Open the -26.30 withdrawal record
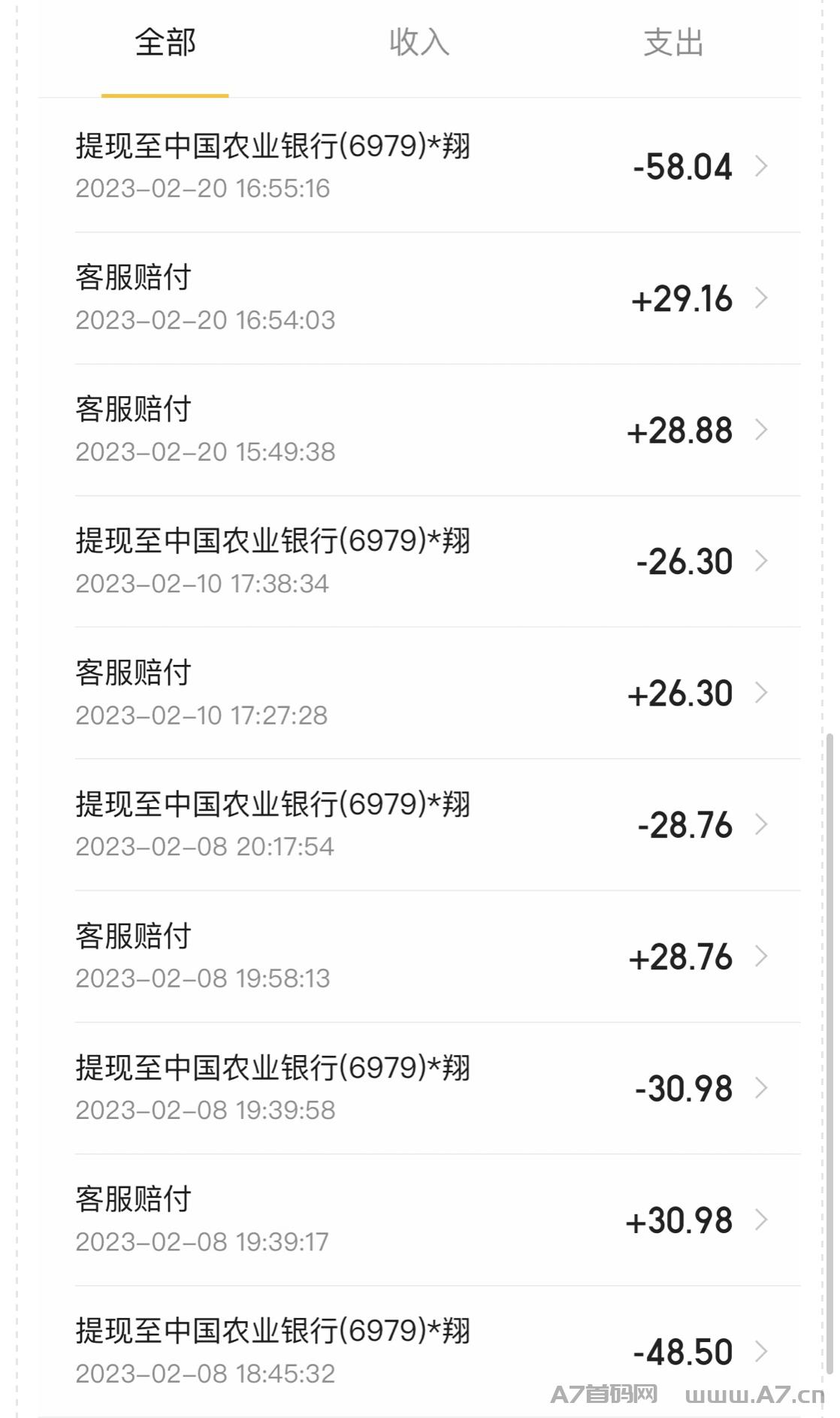The image size is (840, 1418). [x=421, y=561]
